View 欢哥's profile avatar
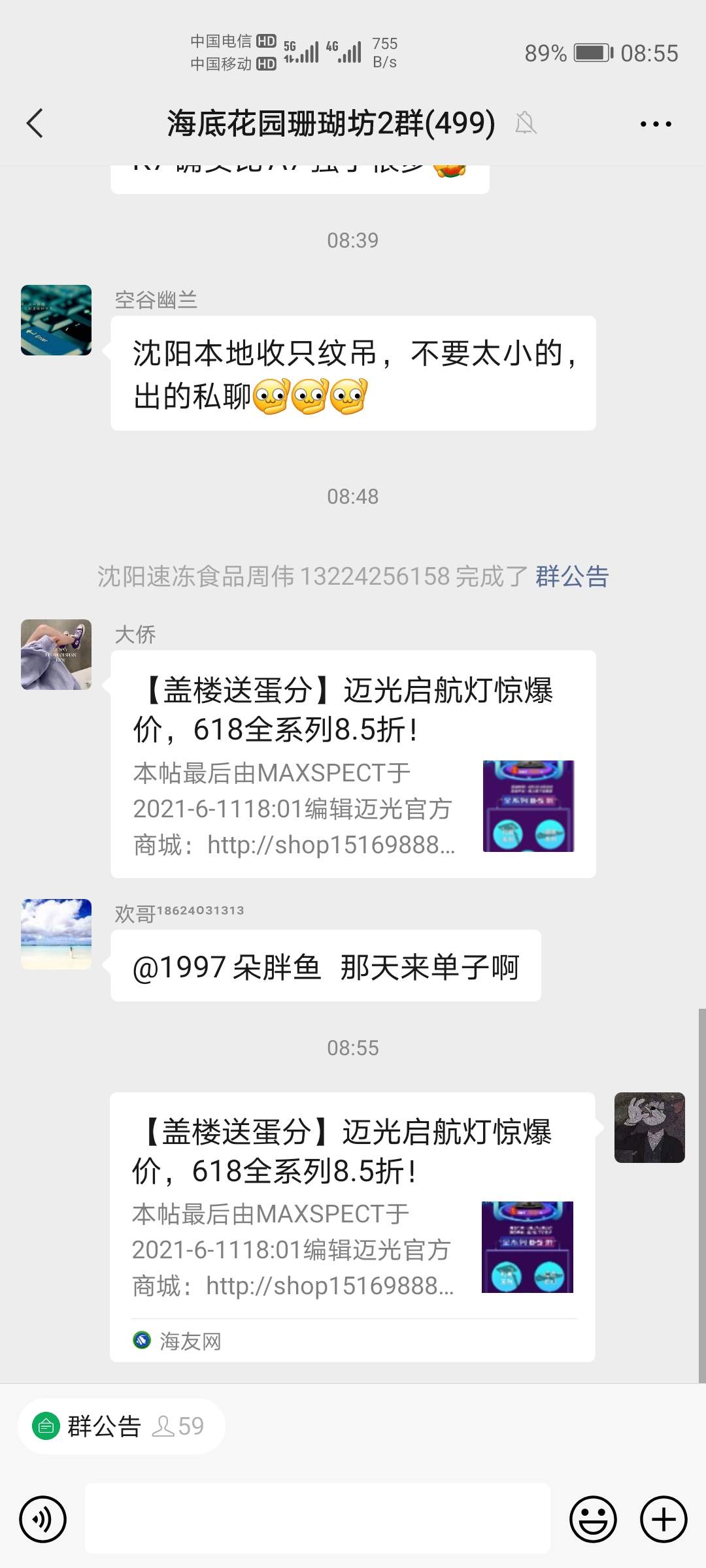Viewport: 706px width, 1568px height. pyautogui.click(x=56, y=934)
